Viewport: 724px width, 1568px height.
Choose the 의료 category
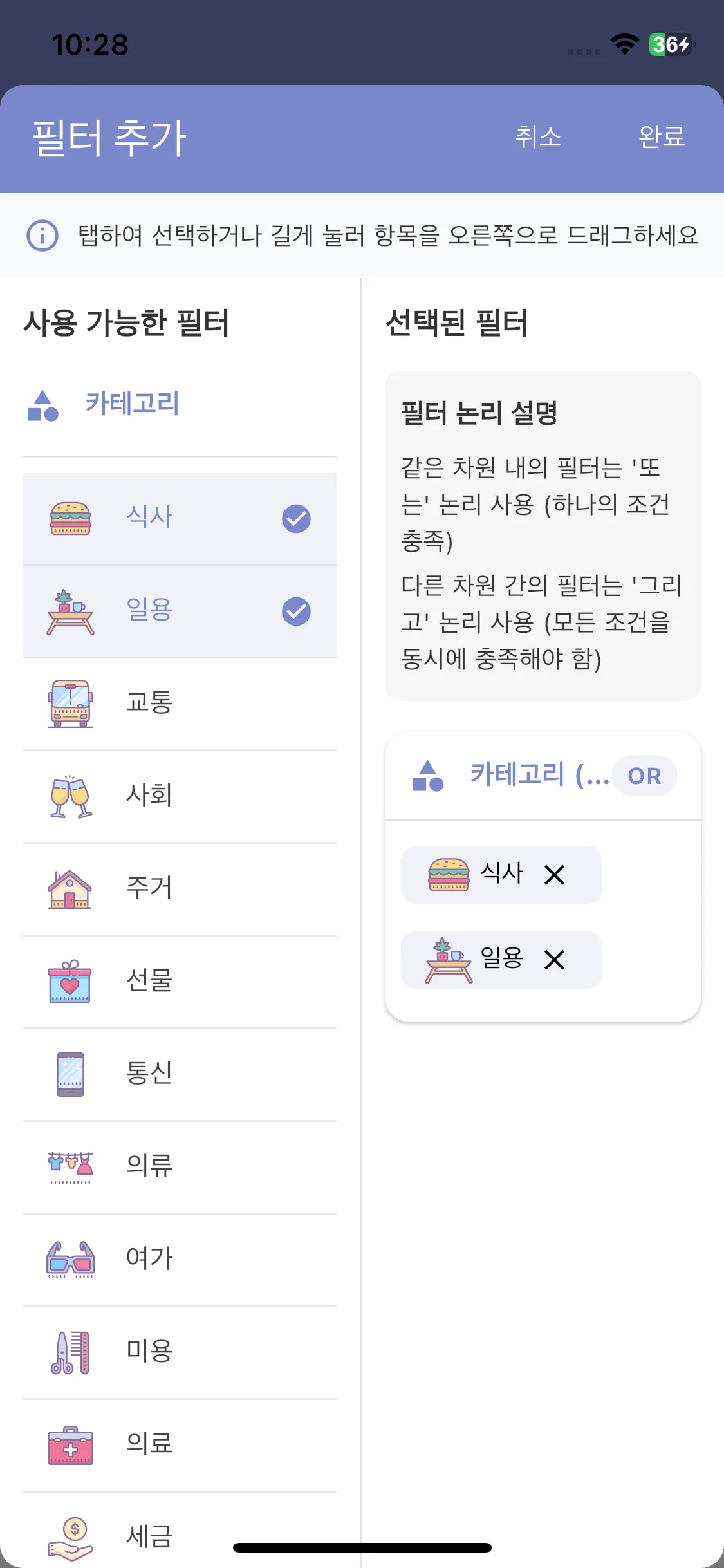(180, 1444)
